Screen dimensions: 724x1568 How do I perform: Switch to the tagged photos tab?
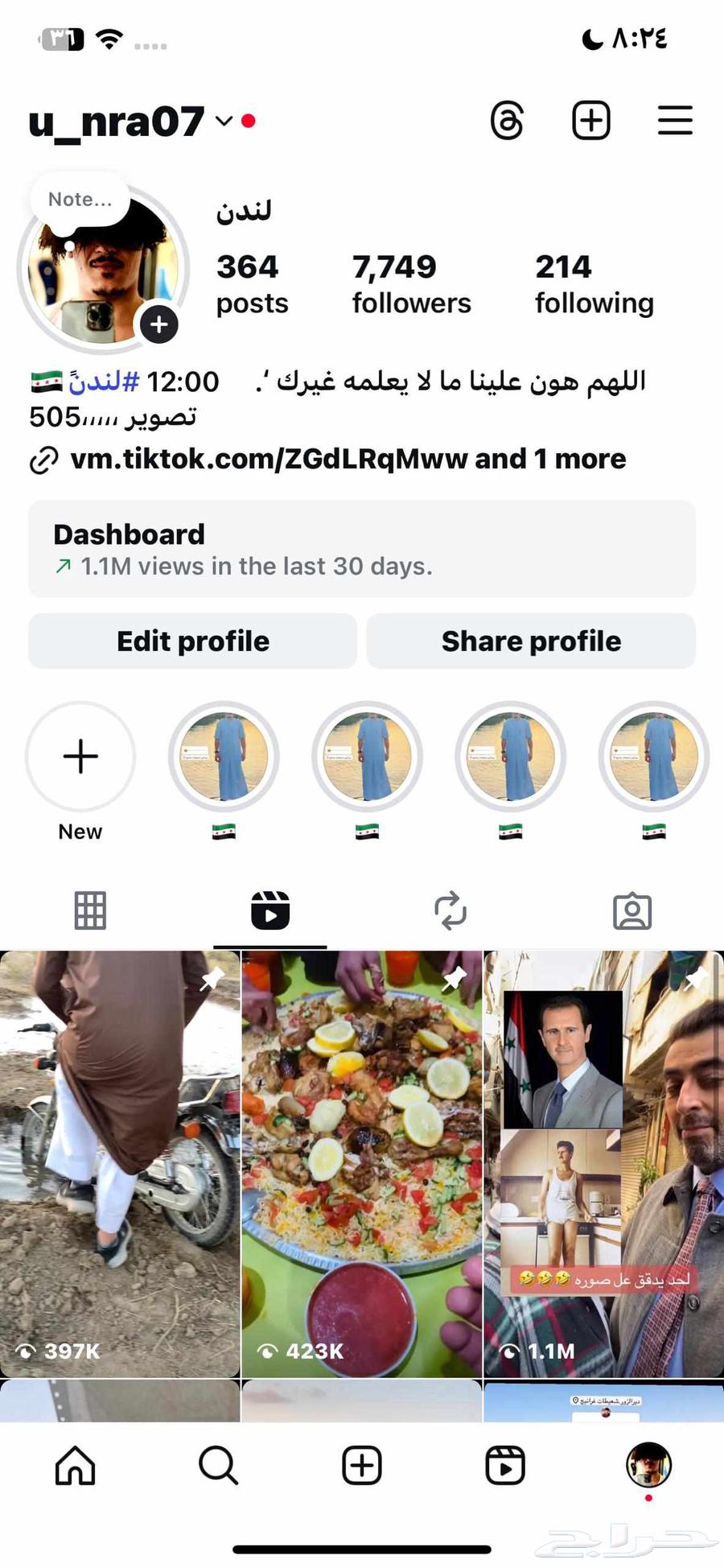click(632, 911)
